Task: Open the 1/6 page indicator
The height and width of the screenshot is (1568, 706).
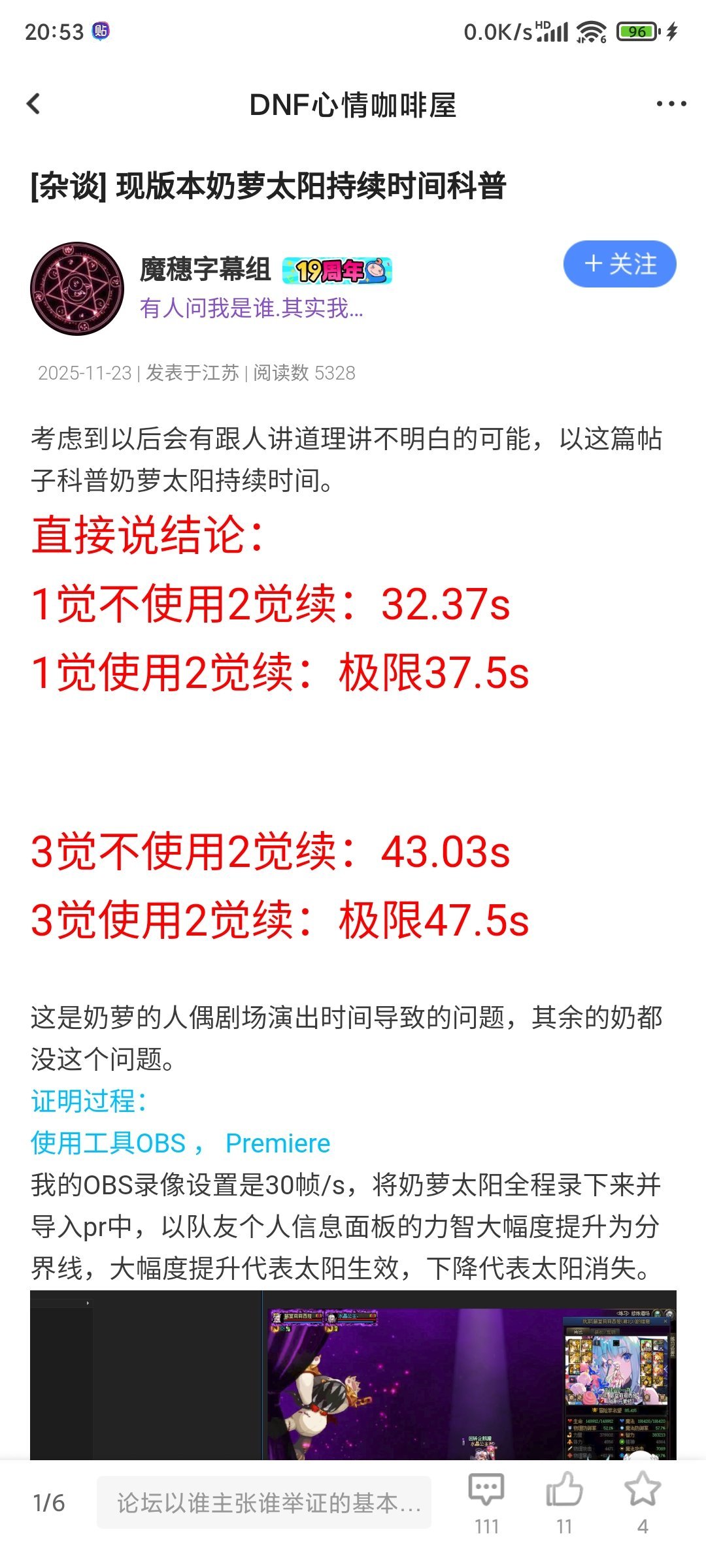Action: (x=49, y=1503)
